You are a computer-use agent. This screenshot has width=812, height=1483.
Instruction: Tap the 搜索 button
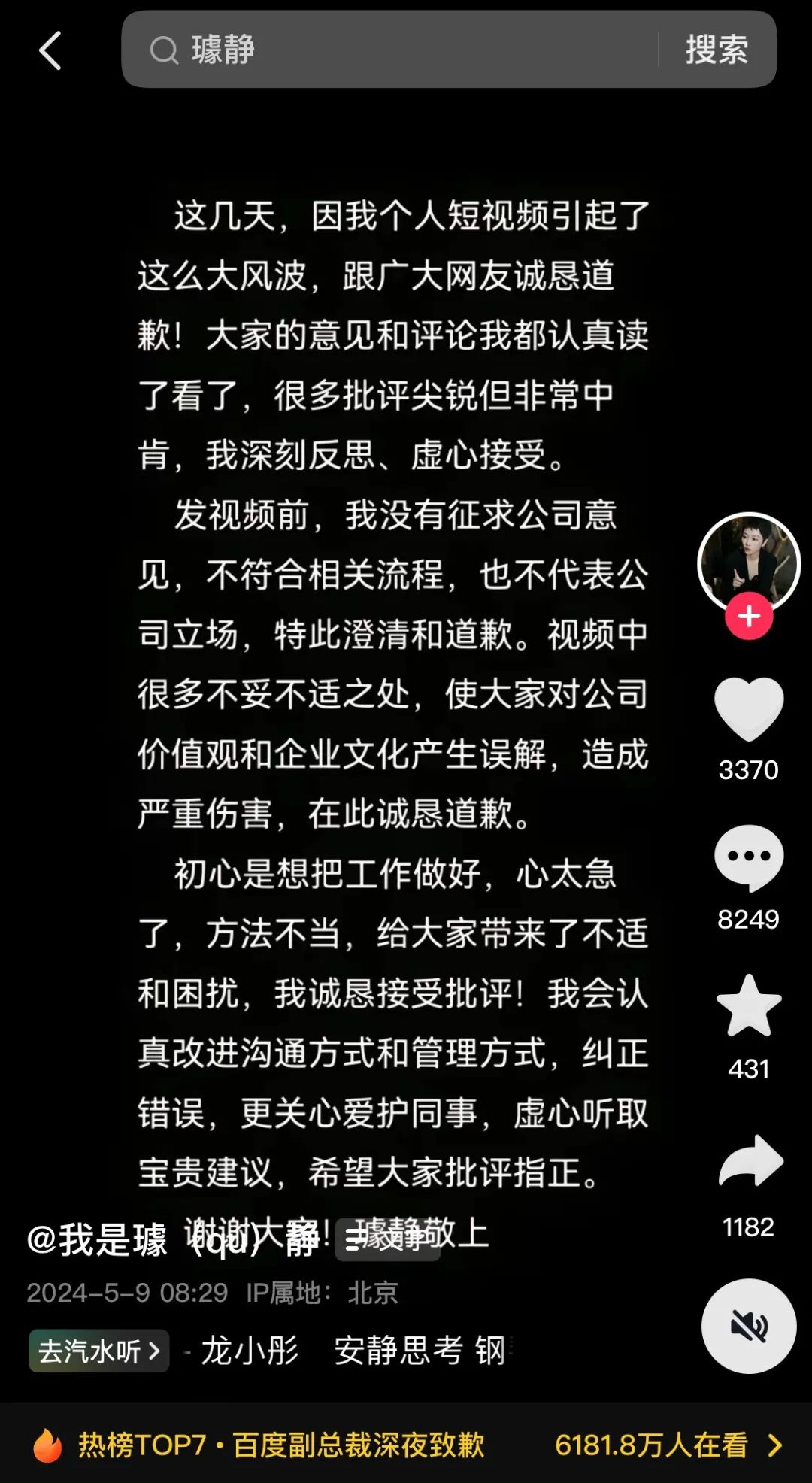tap(717, 50)
